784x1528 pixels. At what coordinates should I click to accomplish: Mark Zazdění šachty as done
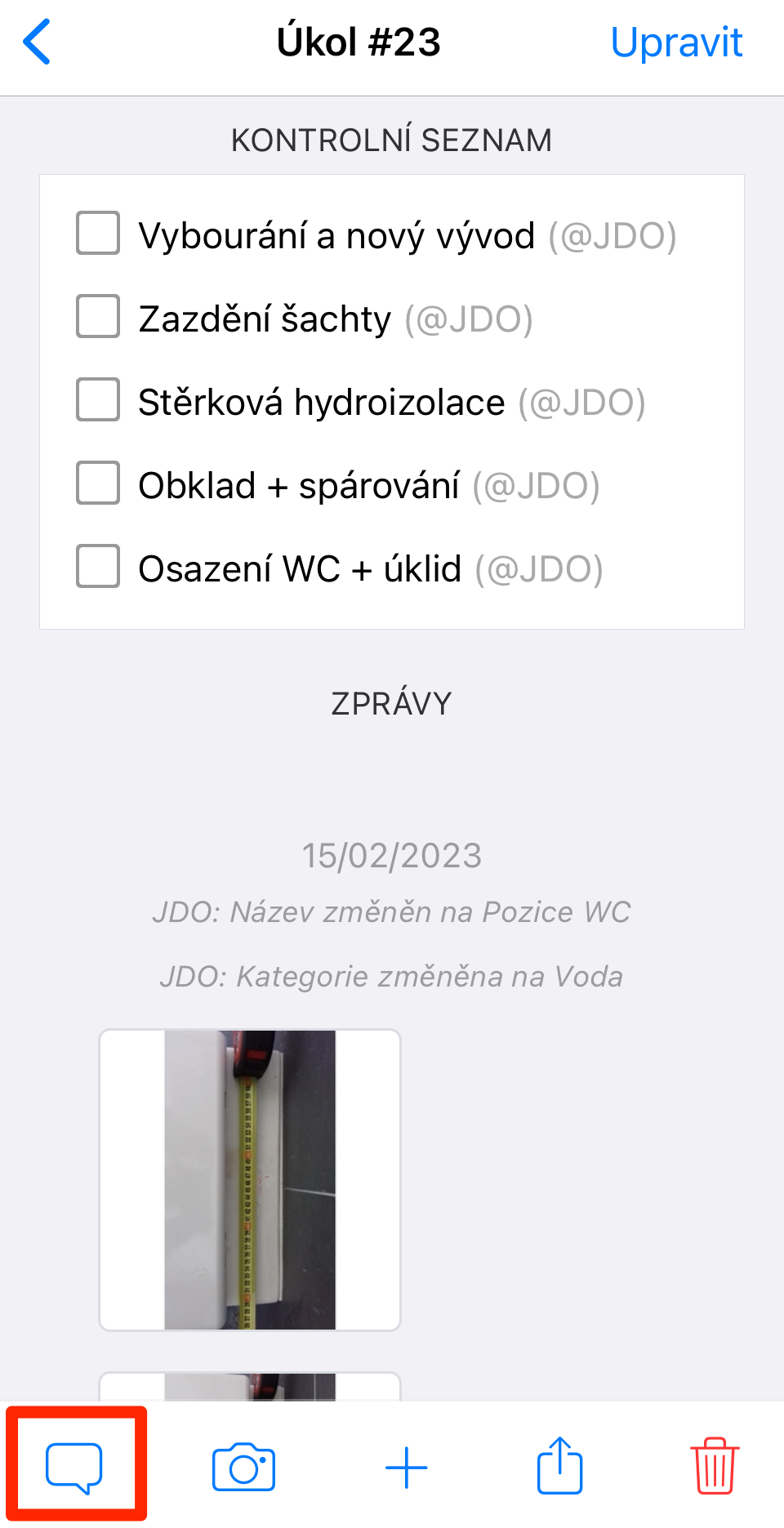point(98,316)
